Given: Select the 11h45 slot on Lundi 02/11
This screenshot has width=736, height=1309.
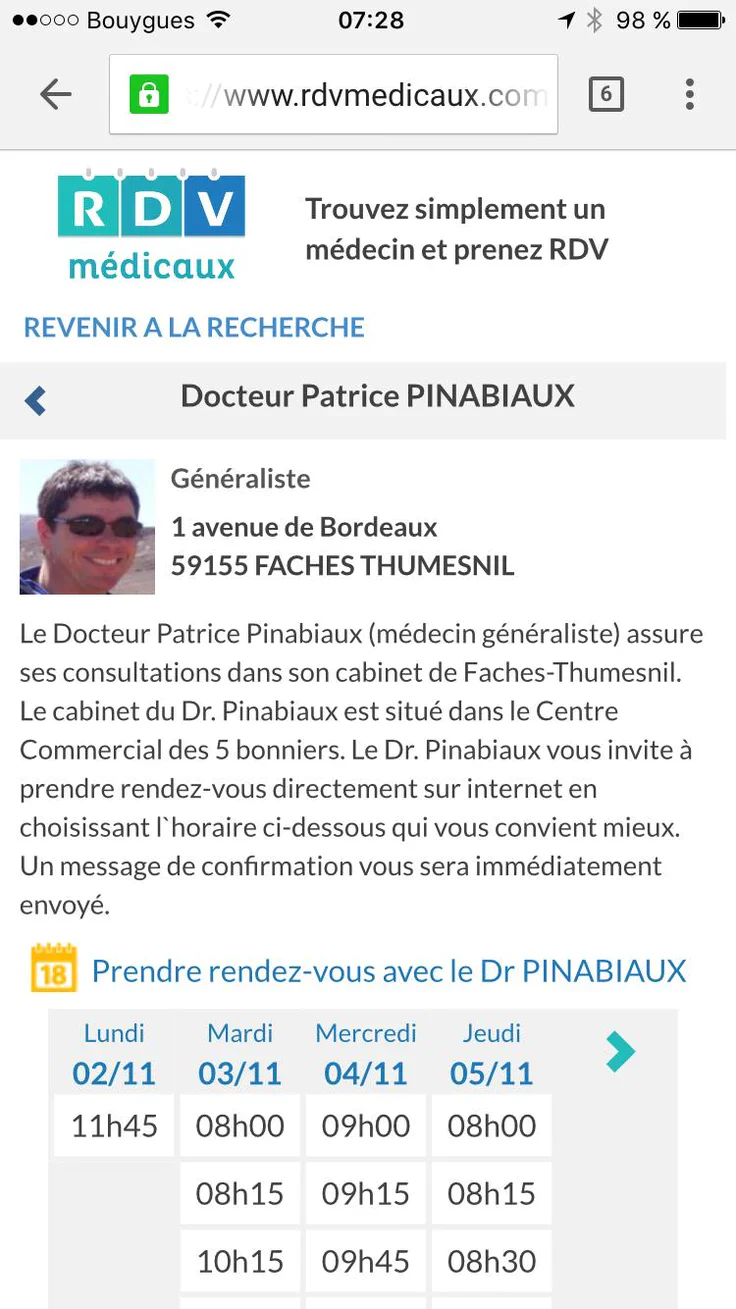Looking at the screenshot, I should 114,1126.
